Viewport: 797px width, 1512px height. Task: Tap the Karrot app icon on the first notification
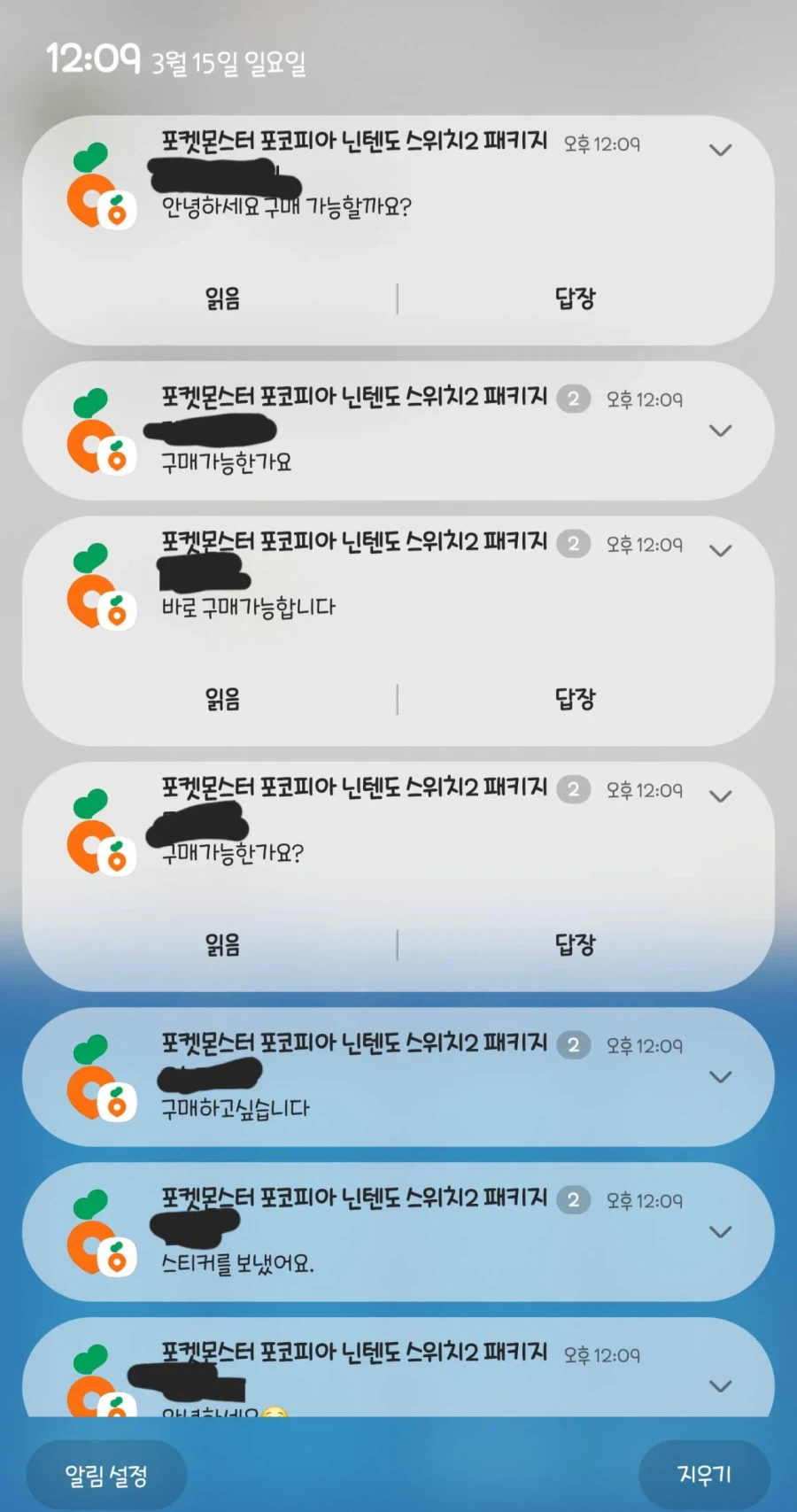[100, 186]
